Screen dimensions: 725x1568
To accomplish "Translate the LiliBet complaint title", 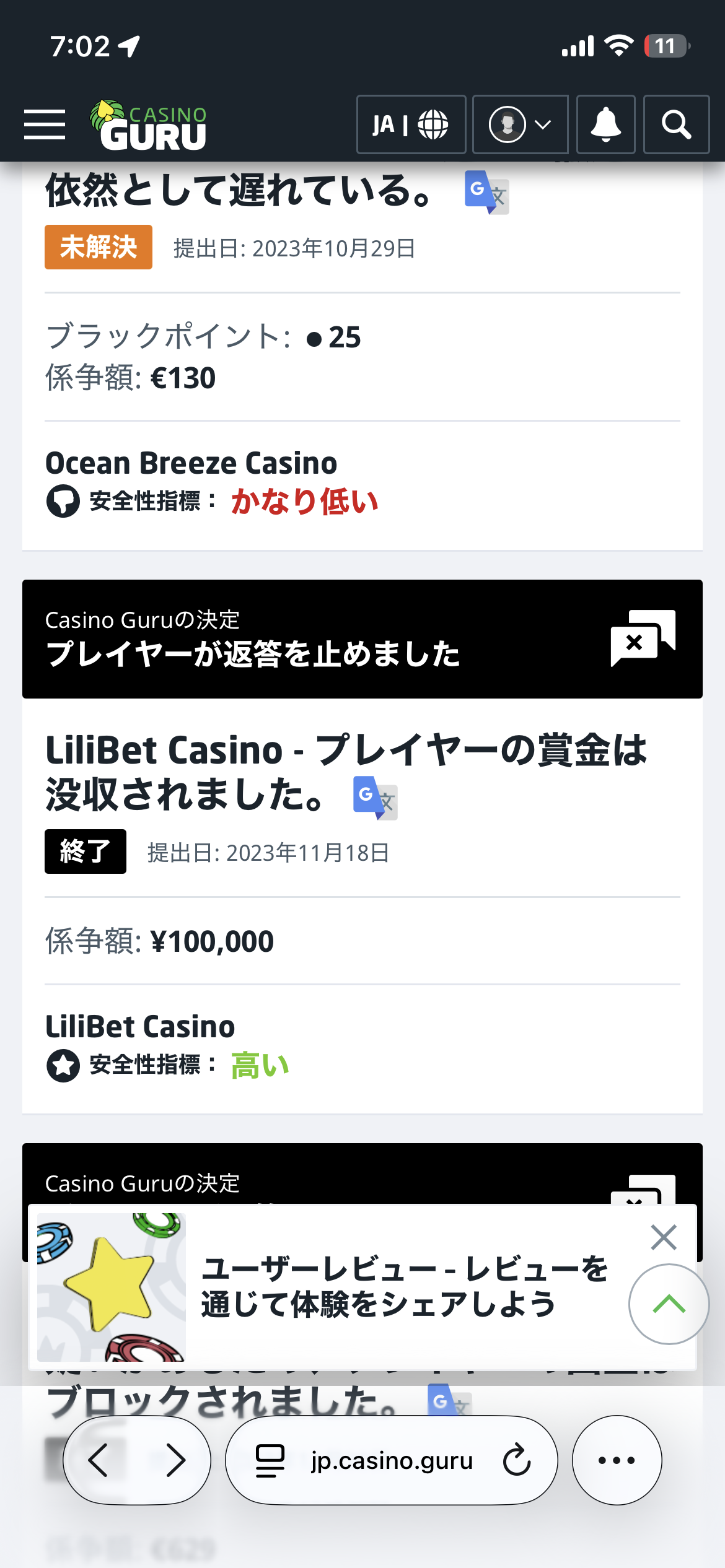I will [375, 798].
